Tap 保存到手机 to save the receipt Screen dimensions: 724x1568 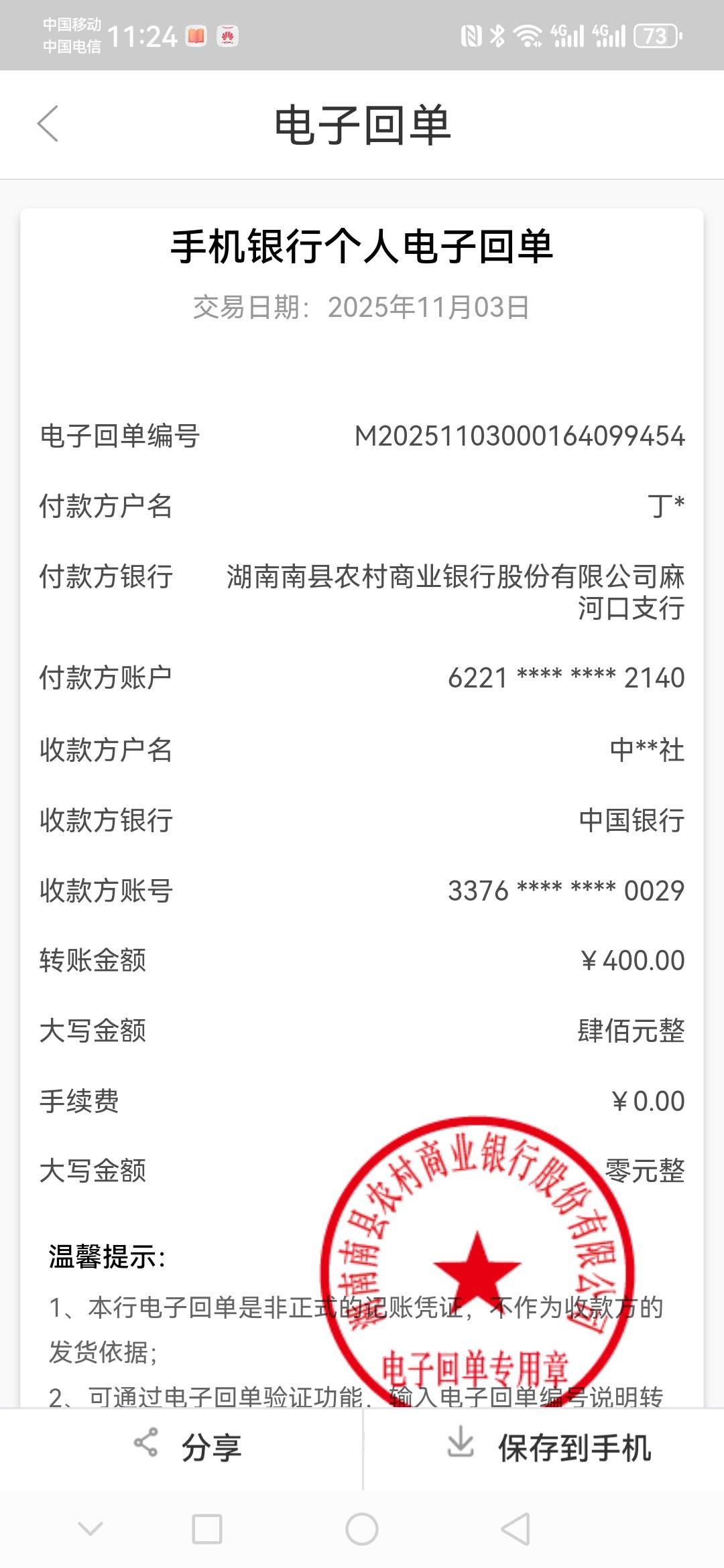click(550, 1447)
